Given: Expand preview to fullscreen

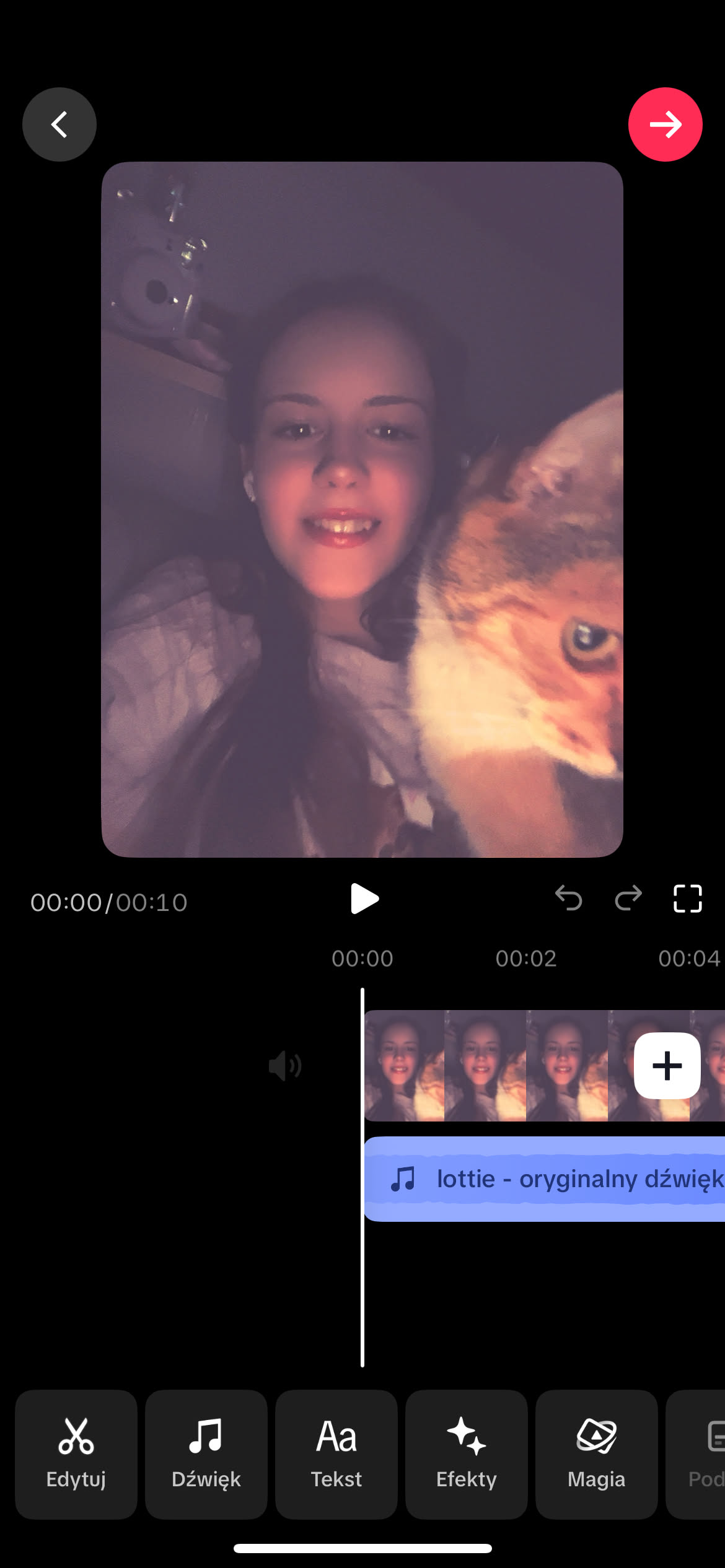Looking at the screenshot, I should pyautogui.click(x=687, y=899).
